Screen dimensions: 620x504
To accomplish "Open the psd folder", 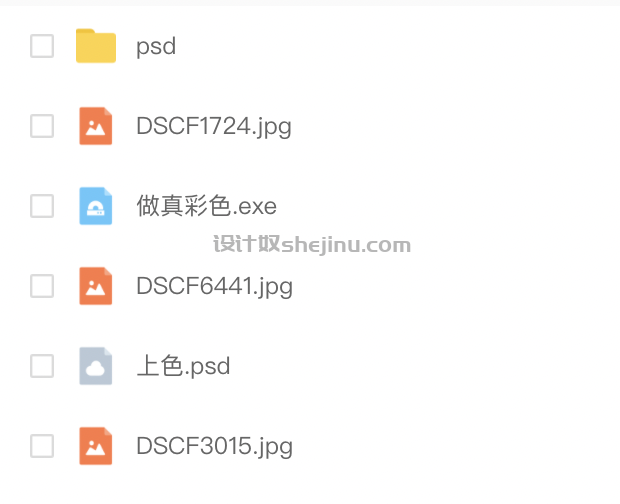I will pyautogui.click(x=156, y=46).
